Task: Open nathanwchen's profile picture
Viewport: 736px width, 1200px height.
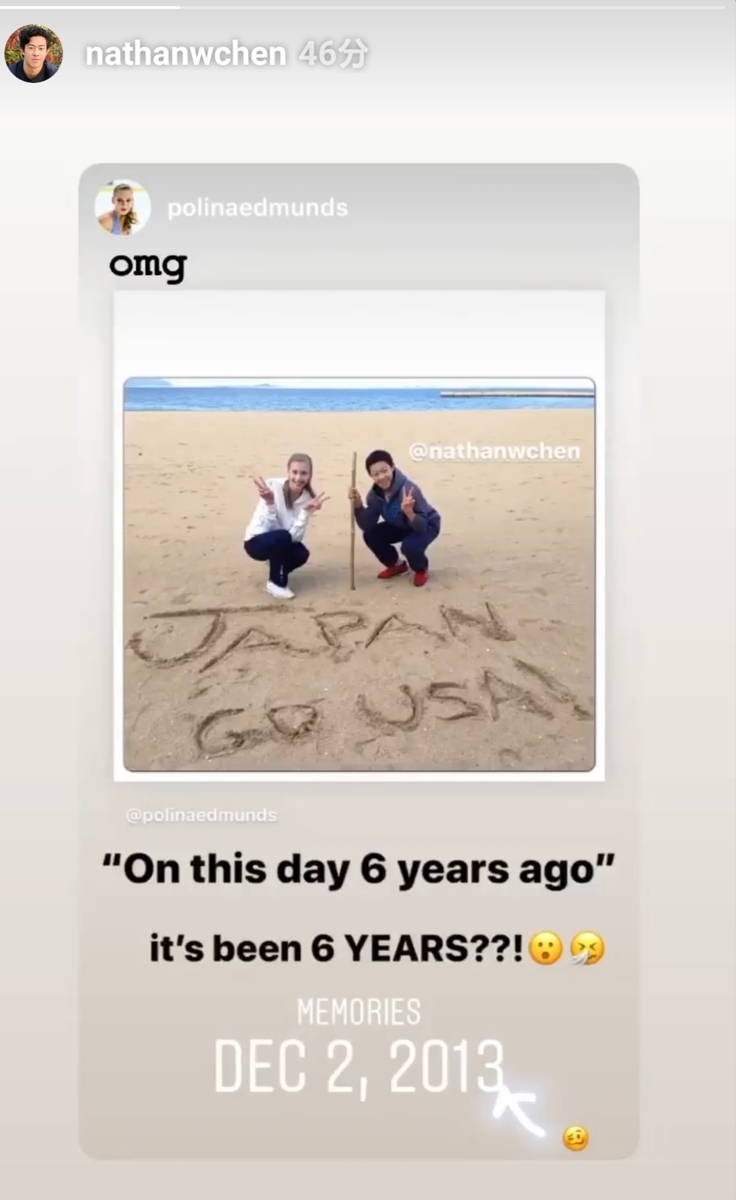Action: (33, 53)
